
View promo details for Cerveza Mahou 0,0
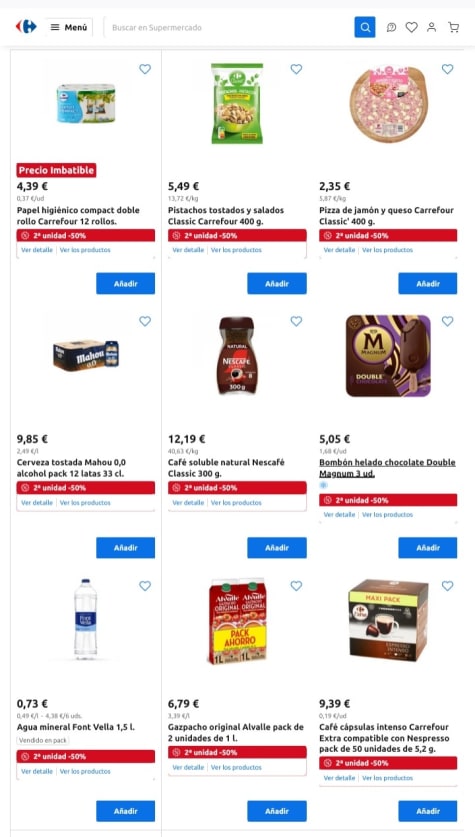[x=37, y=503]
